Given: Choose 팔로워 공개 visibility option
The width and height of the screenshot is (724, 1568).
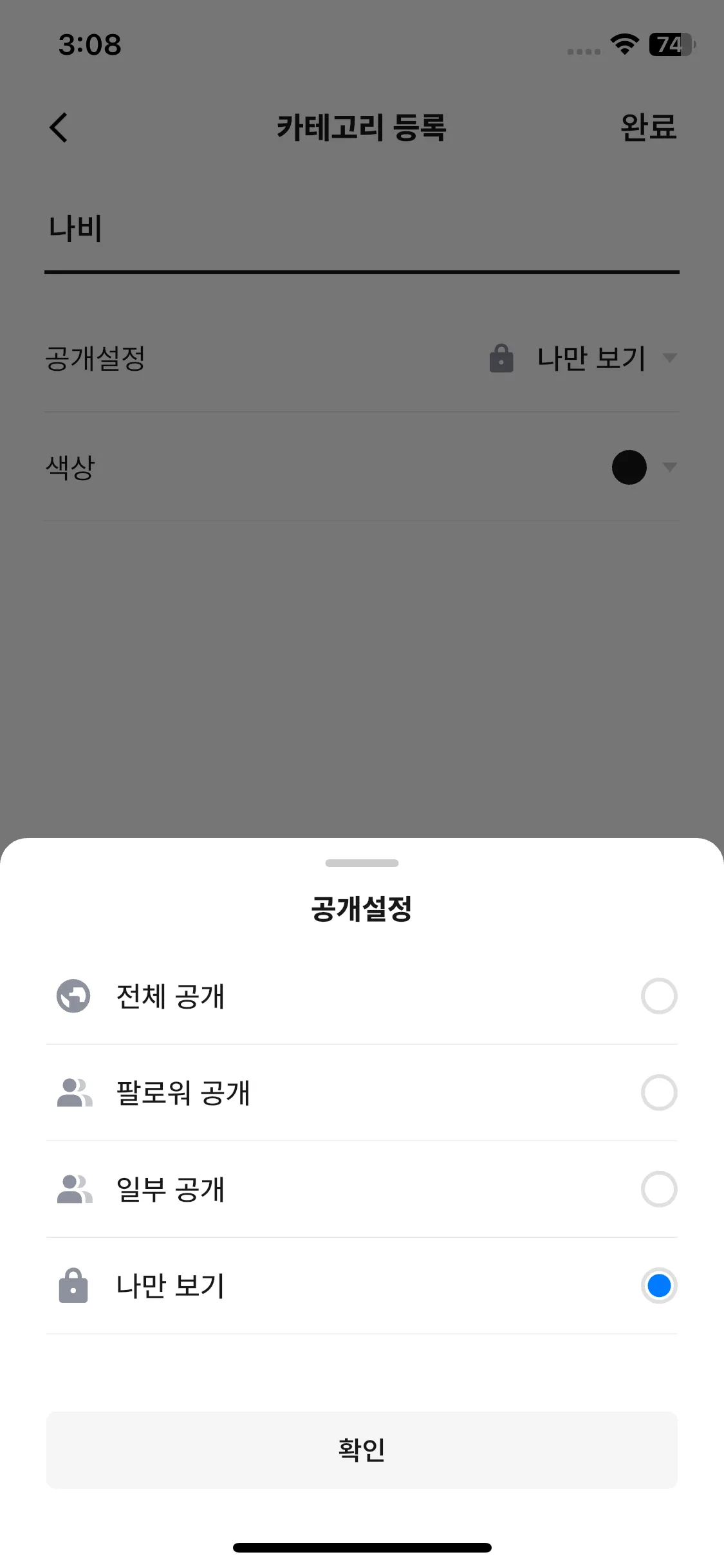Looking at the screenshot, I should (x=658, y=1092).
